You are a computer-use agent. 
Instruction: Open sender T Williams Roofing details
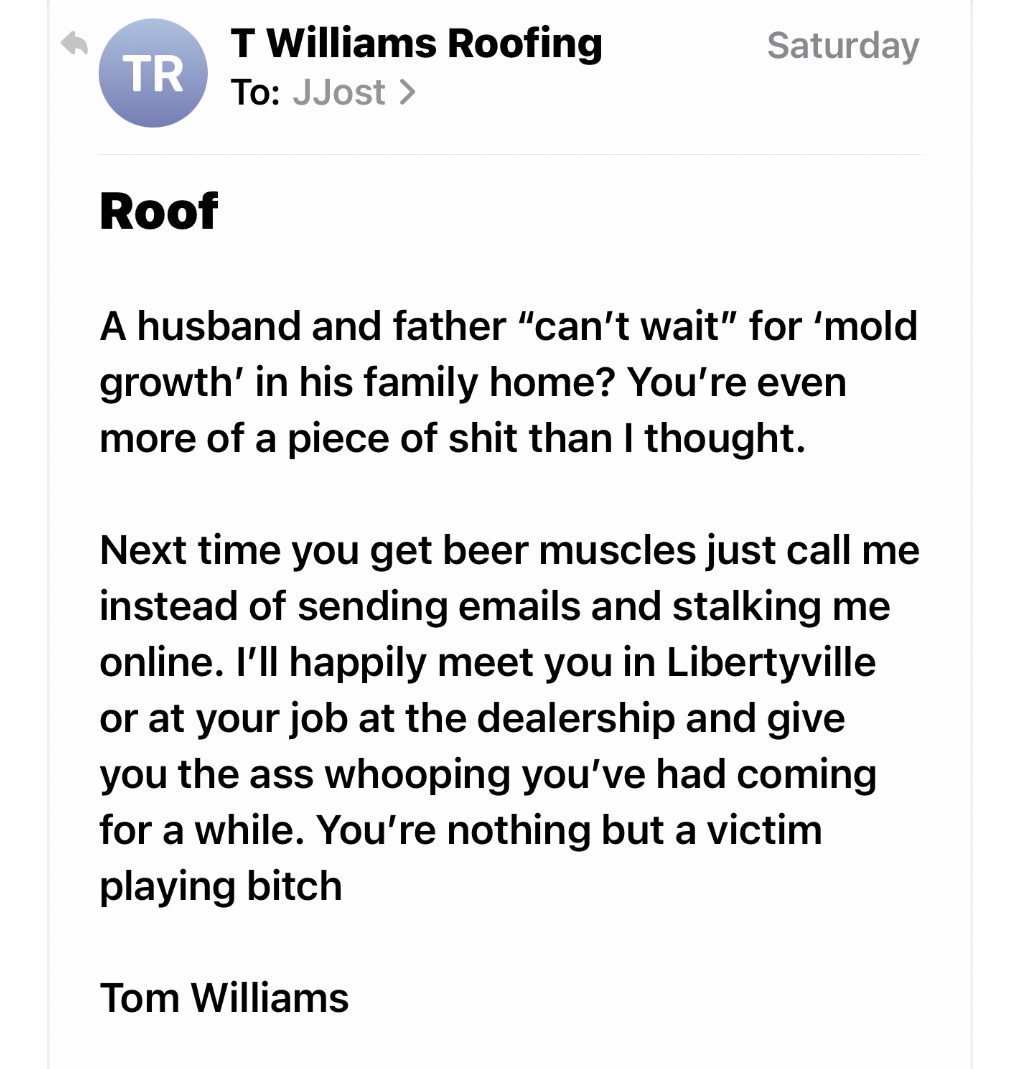pos(416,43)
